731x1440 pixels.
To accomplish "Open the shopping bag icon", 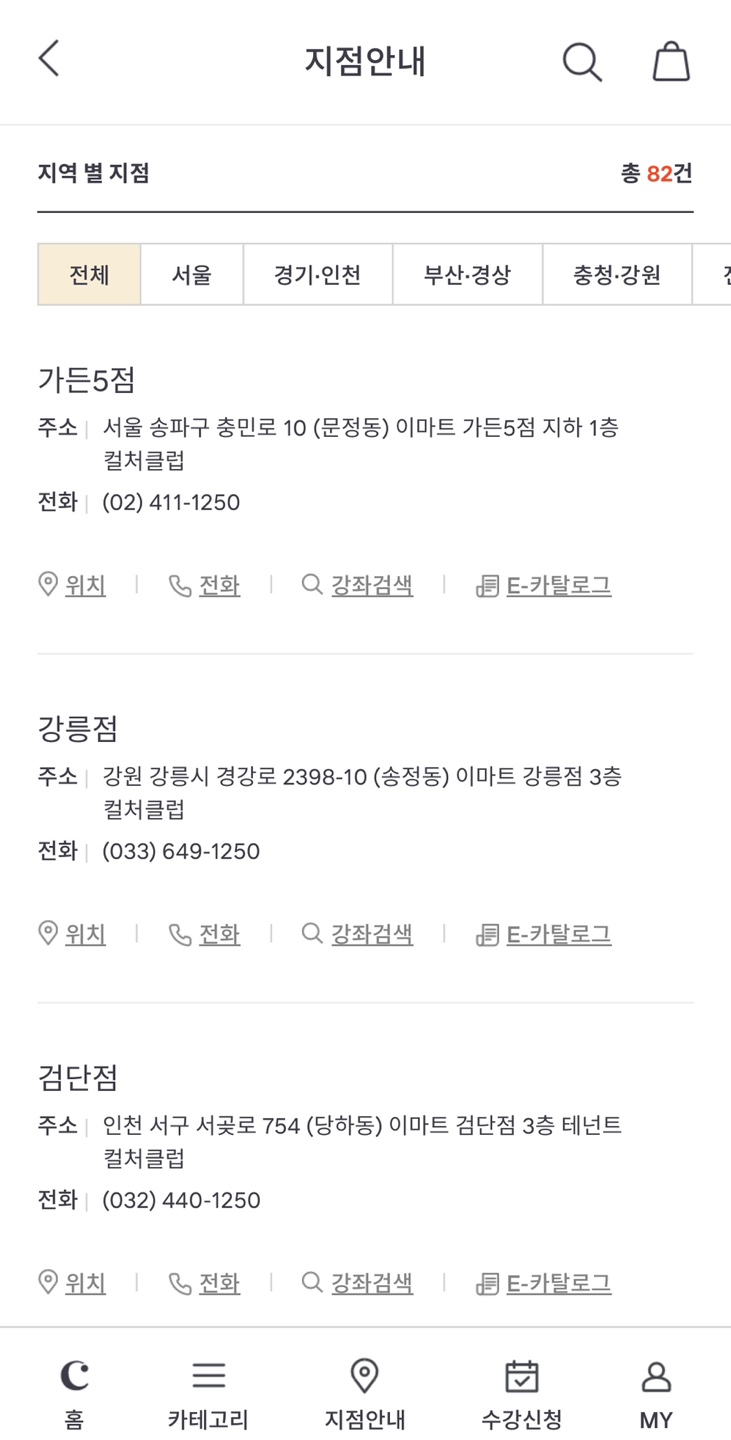I will pos(671,60).
